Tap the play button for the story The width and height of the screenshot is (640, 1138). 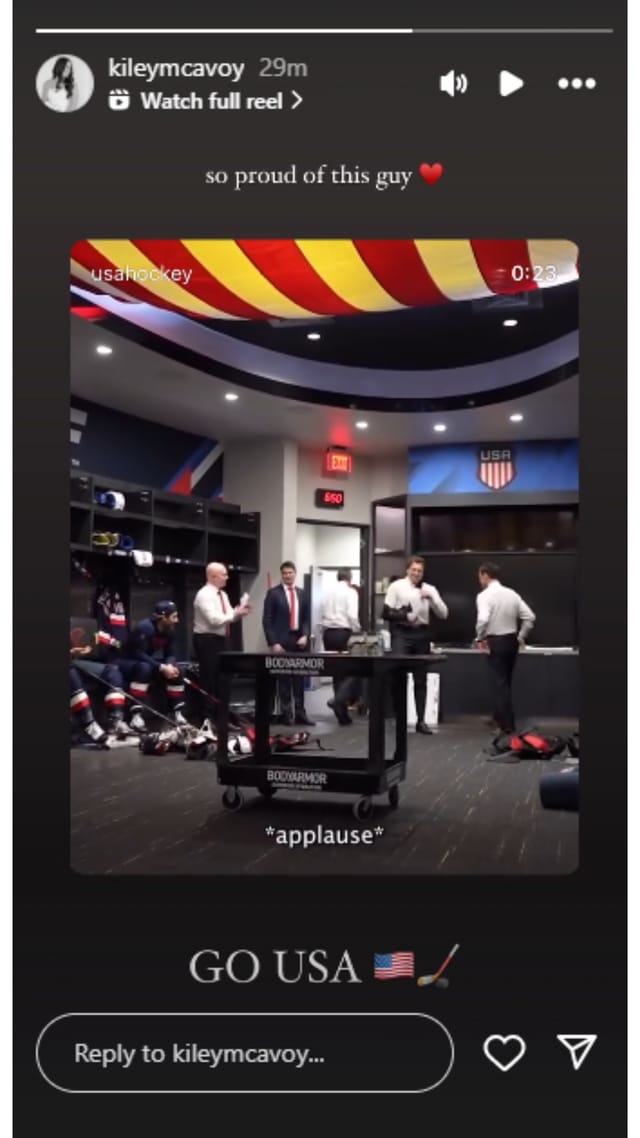click(512, 84)
